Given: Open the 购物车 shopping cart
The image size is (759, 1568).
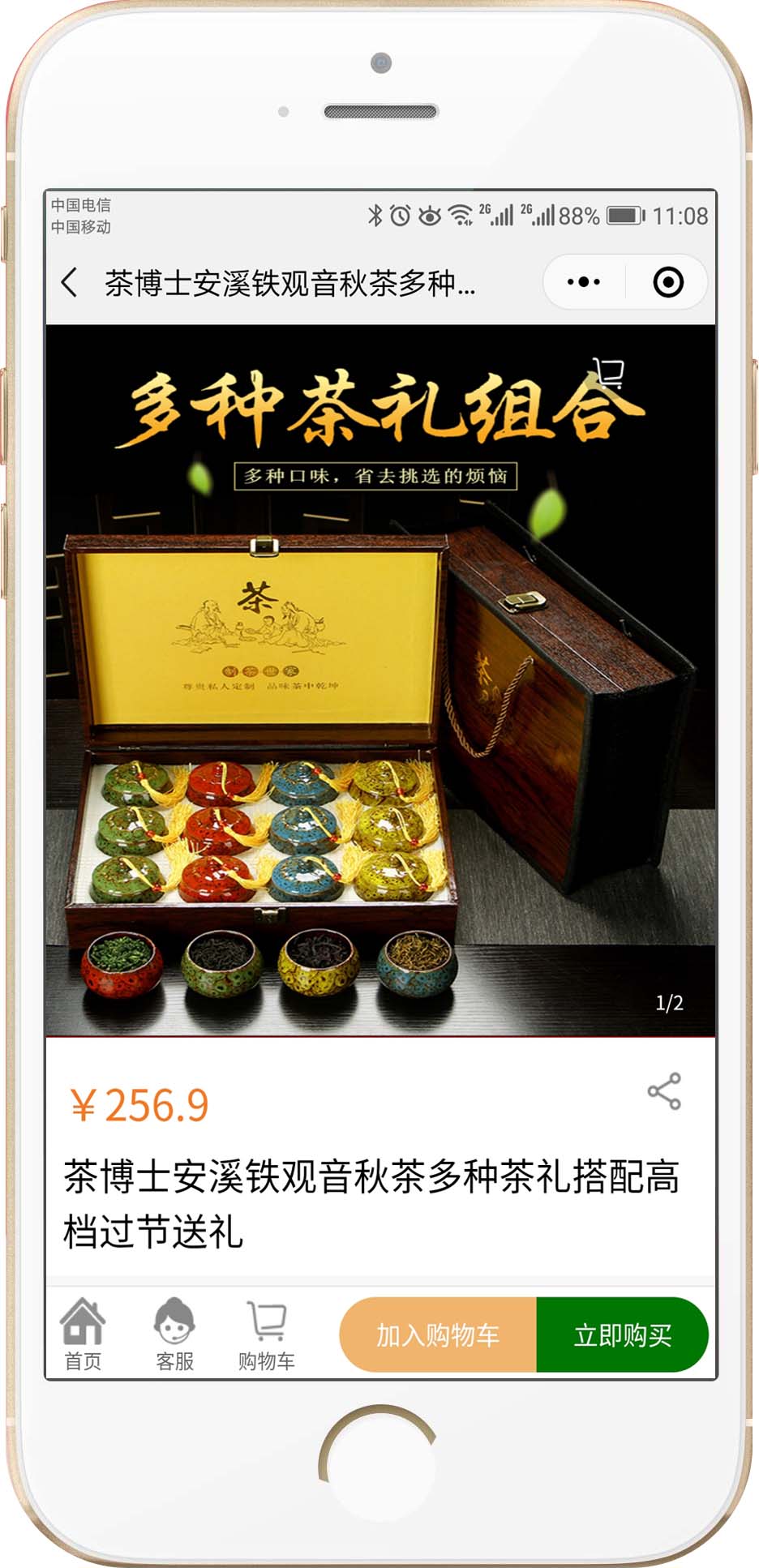Looking at the screenshot, I should 267,1334.
